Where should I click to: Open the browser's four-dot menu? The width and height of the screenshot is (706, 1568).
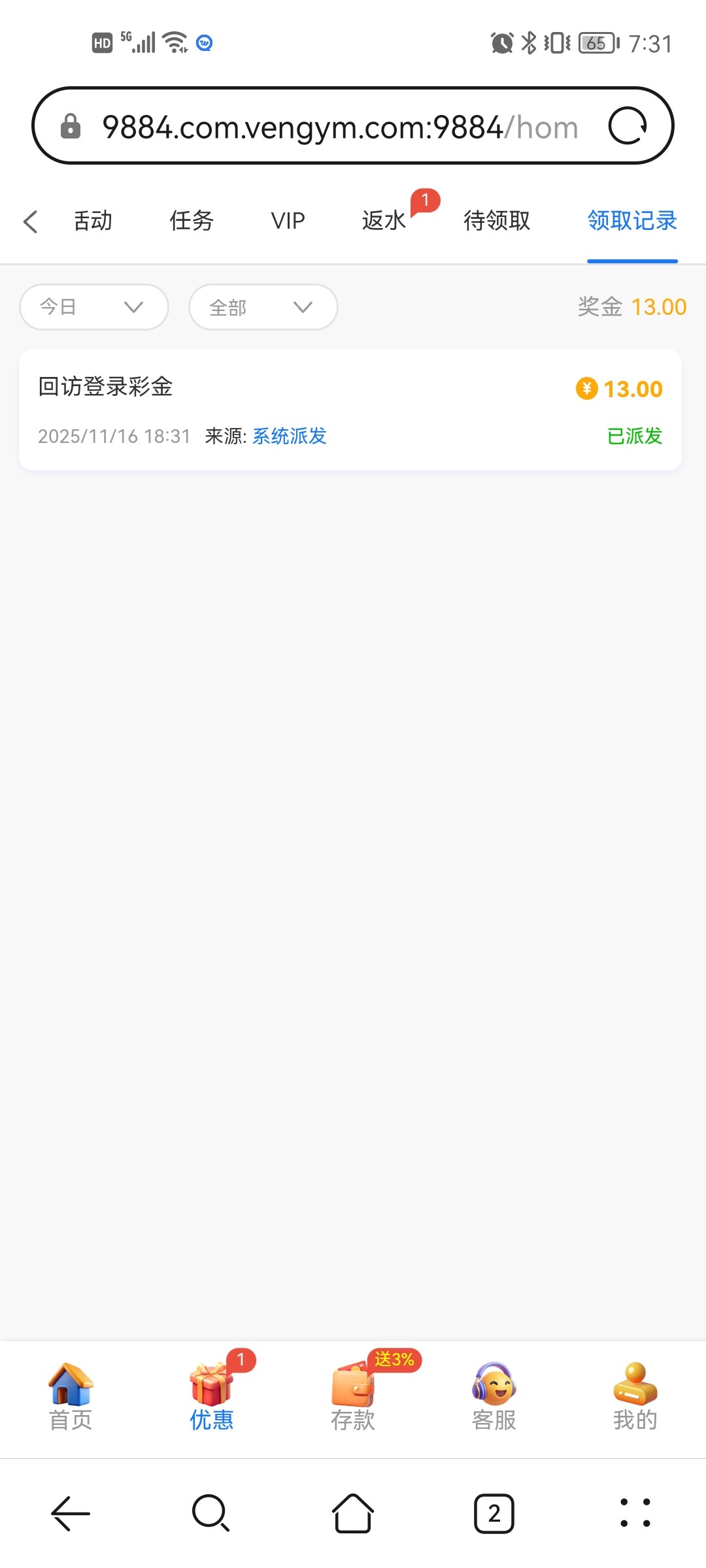click(635, 1513)
